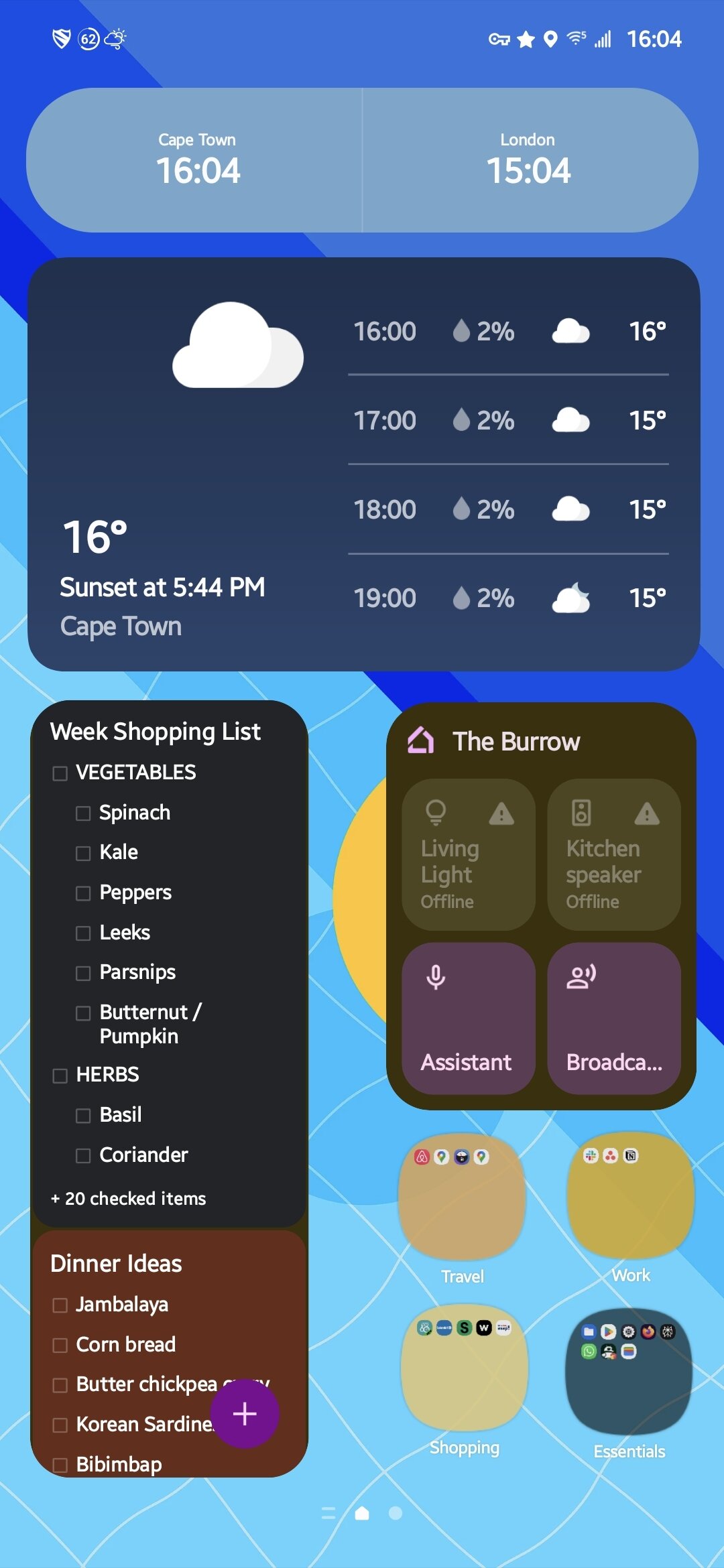Tick the Coriander checkbox
This screenshot has height=1568, width=724.
coord(83,1156)
